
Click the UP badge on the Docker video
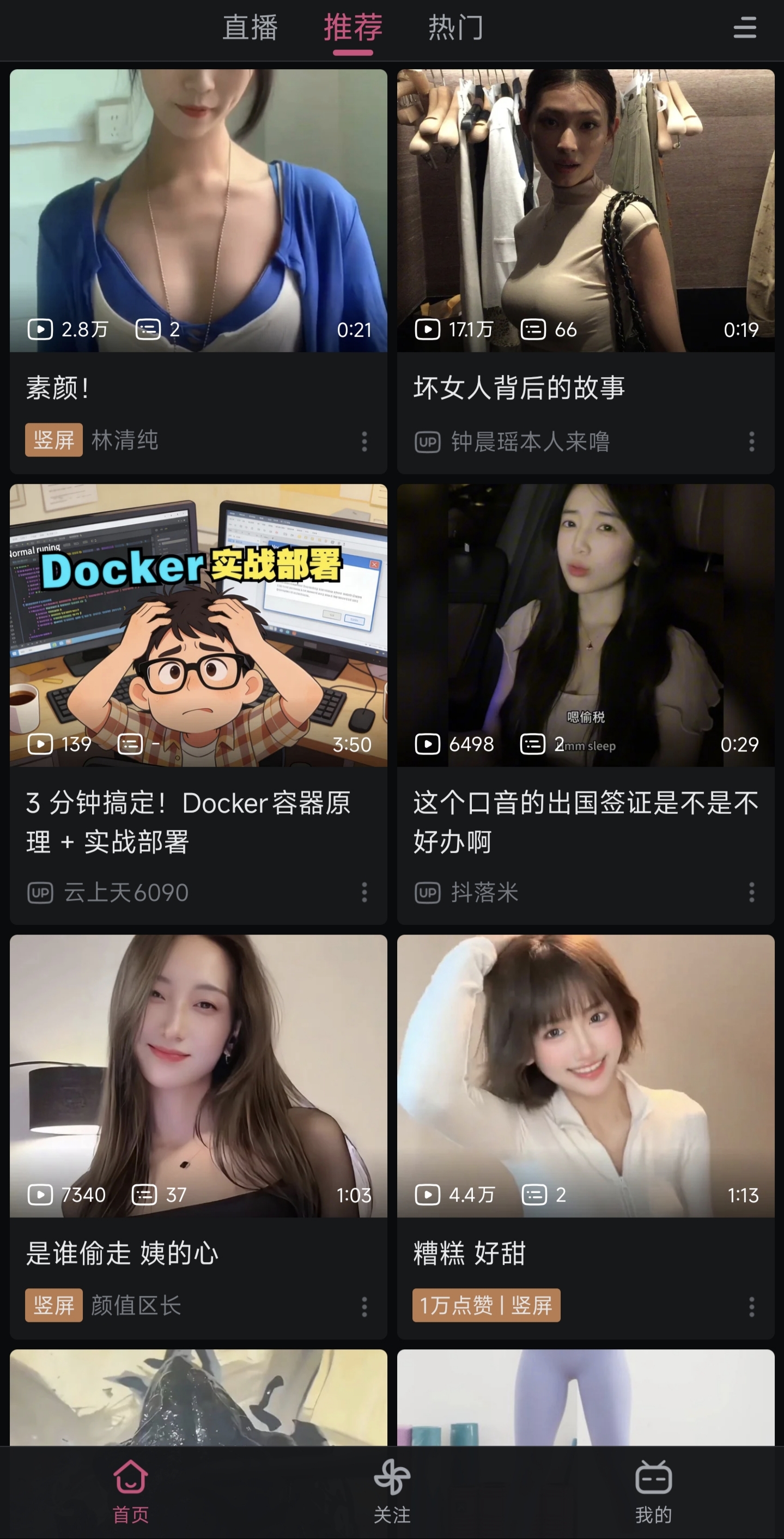[39, 893]
